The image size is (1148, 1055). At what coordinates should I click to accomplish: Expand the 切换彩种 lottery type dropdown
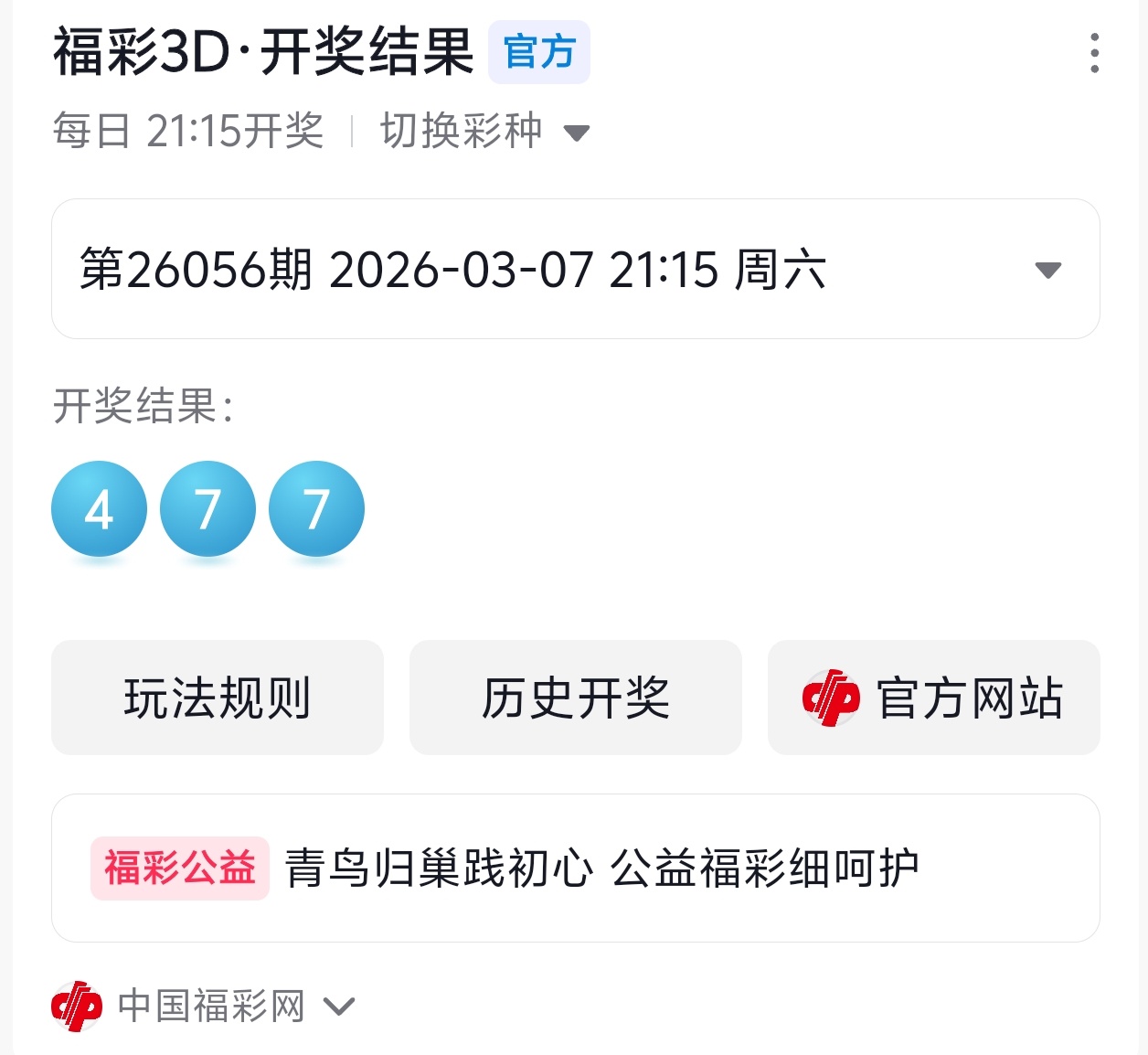click(485, 132)
